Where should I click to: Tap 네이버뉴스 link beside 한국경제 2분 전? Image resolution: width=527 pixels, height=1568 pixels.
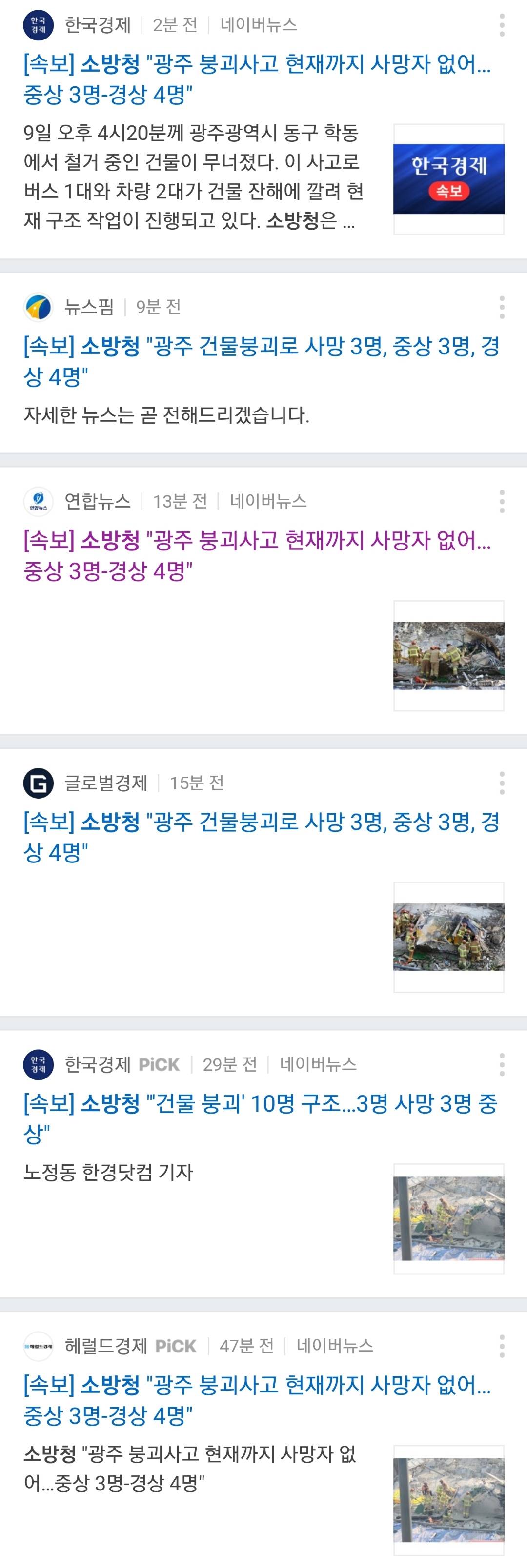click(x=258, y=25)
